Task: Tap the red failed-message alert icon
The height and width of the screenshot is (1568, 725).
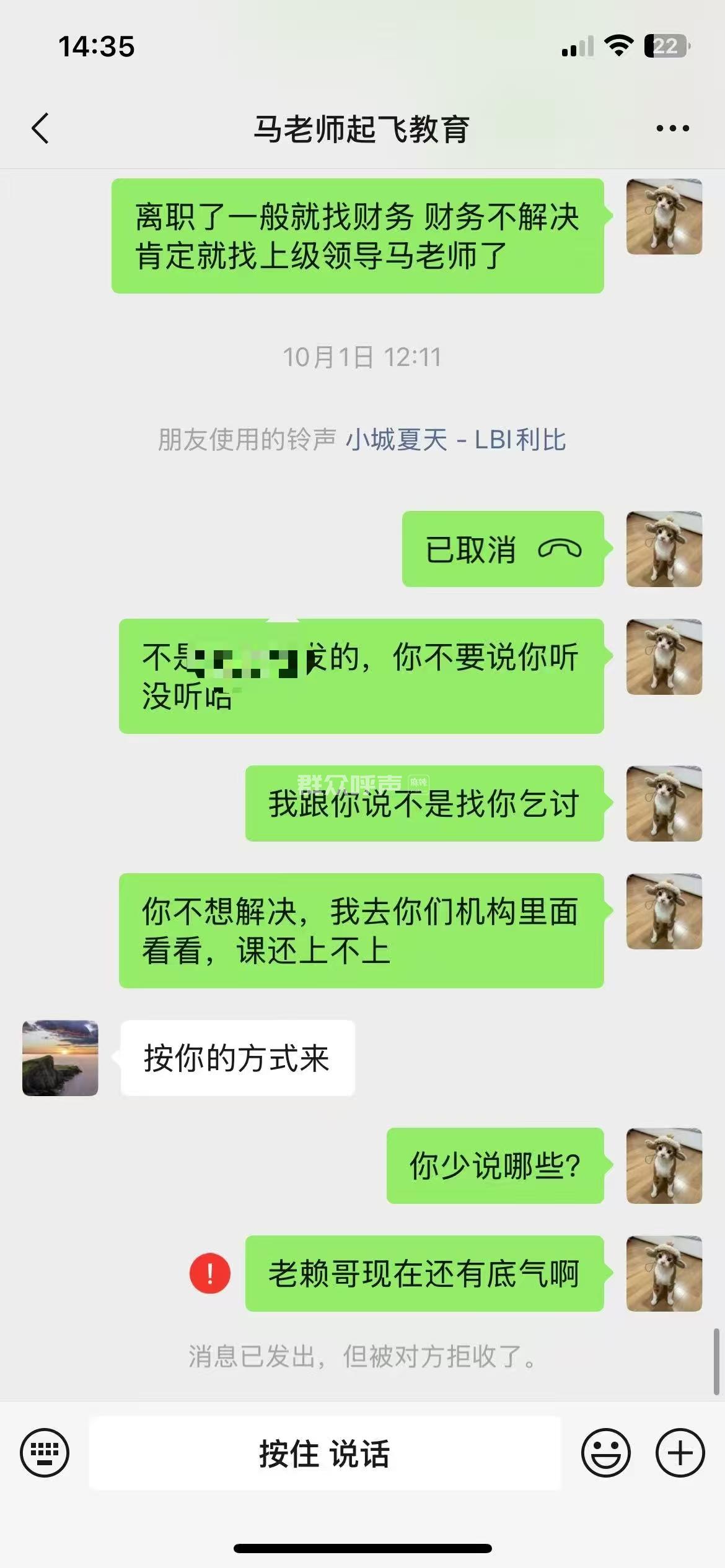Action: point(210,1274)
